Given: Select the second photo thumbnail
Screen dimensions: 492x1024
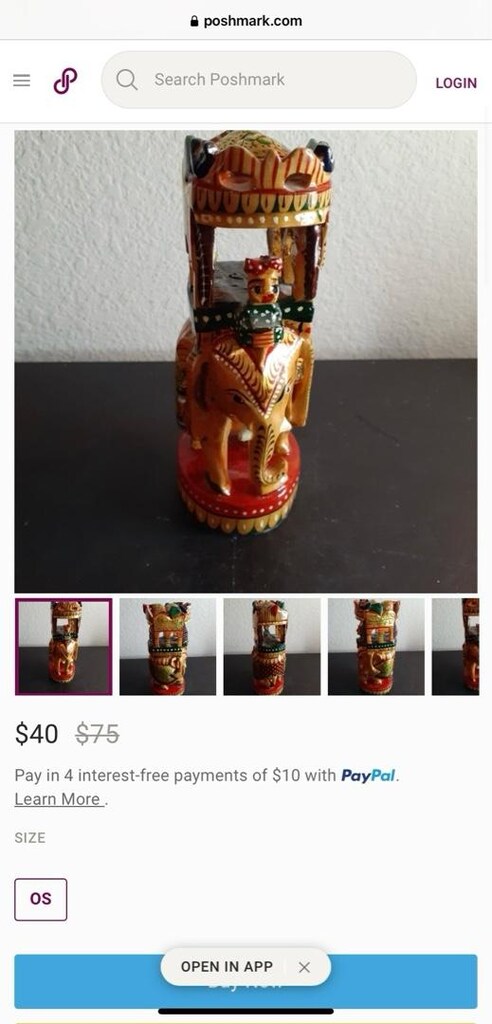Looking at the screenshot, I should point(167,647).
